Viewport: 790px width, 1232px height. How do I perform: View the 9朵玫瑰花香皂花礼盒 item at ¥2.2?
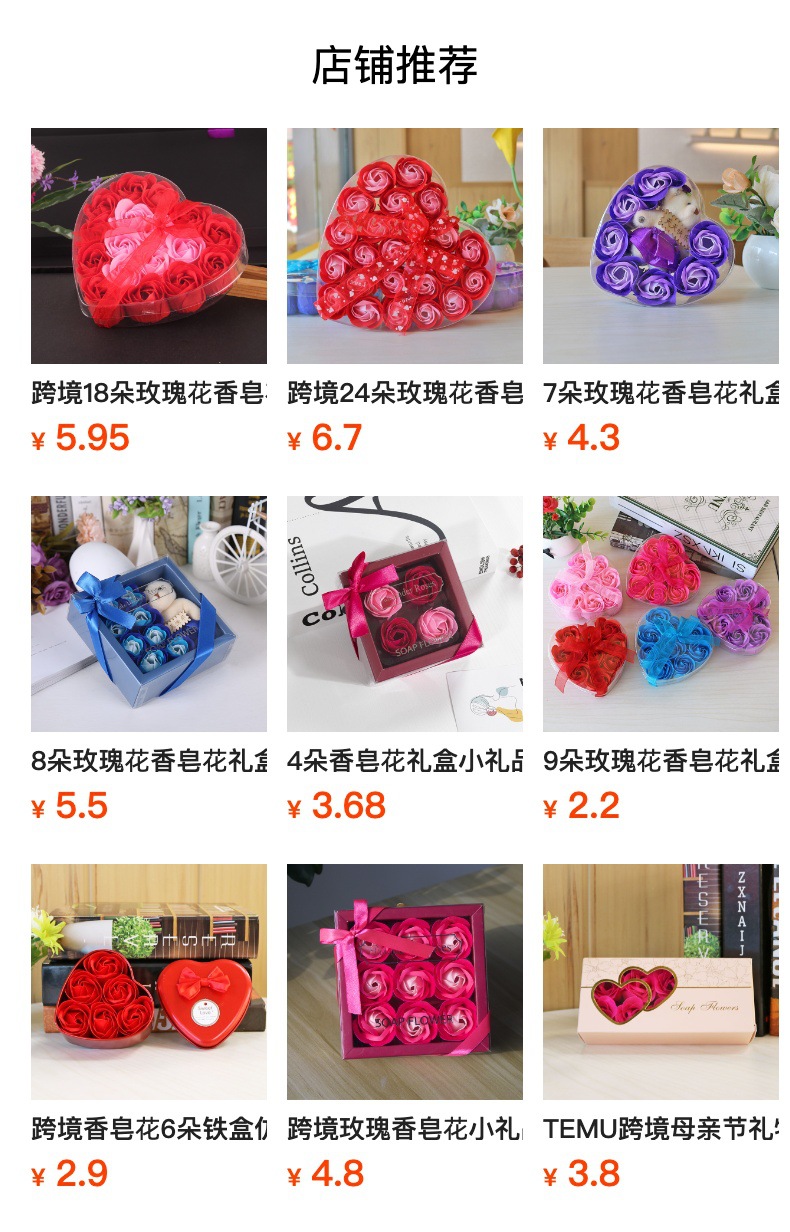click(x=660, y=614)
